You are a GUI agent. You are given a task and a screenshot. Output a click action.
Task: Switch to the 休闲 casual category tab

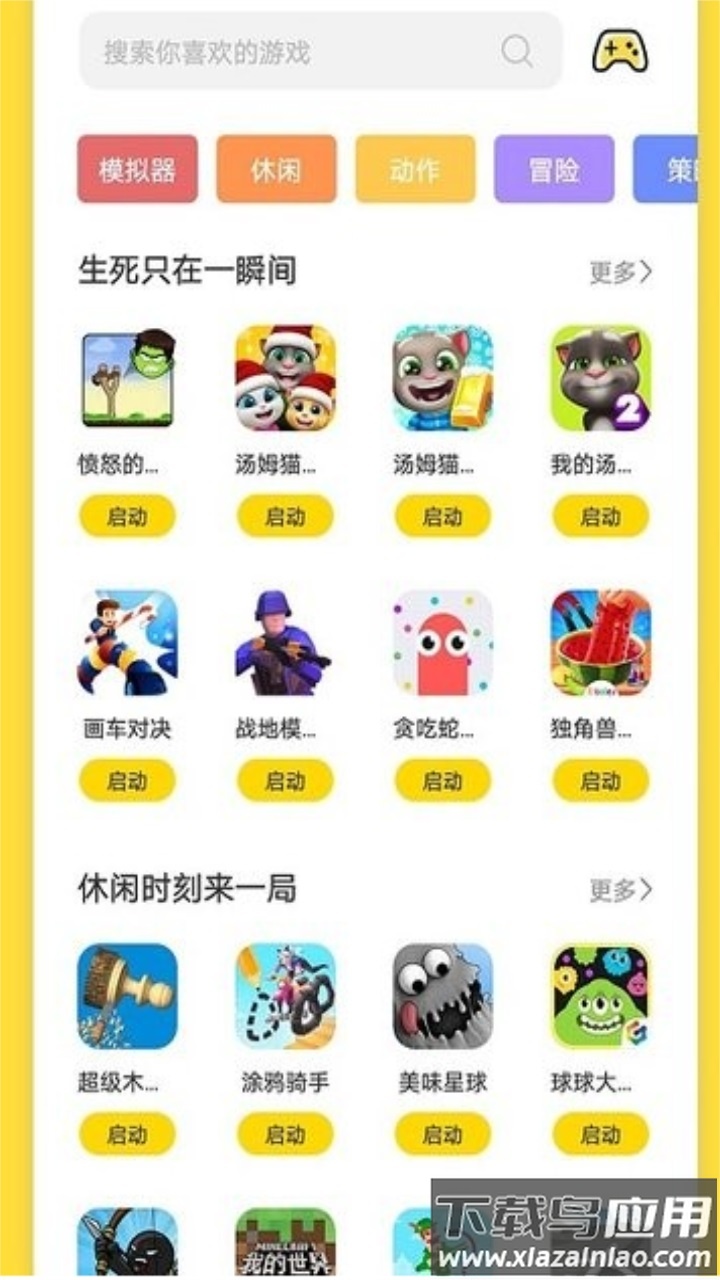[276, 169]
